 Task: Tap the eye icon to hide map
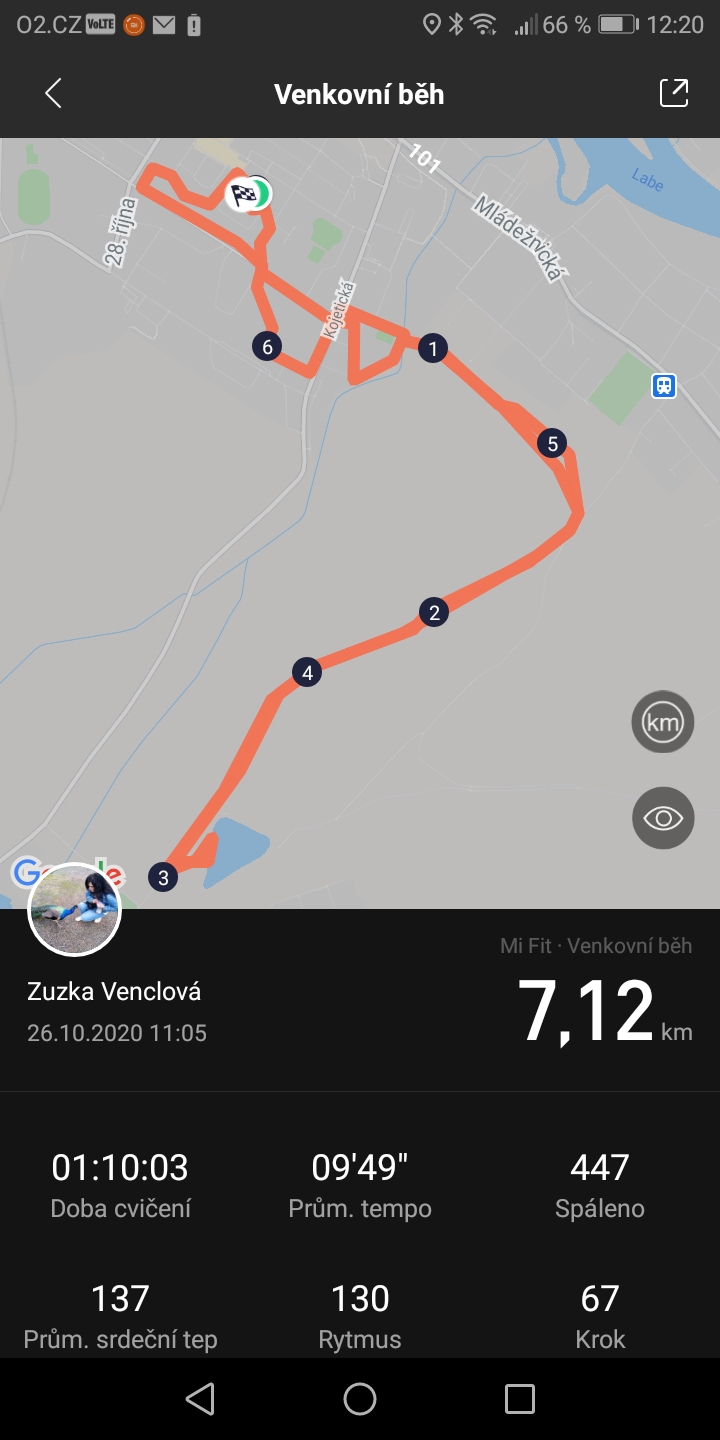click(663, 818)
